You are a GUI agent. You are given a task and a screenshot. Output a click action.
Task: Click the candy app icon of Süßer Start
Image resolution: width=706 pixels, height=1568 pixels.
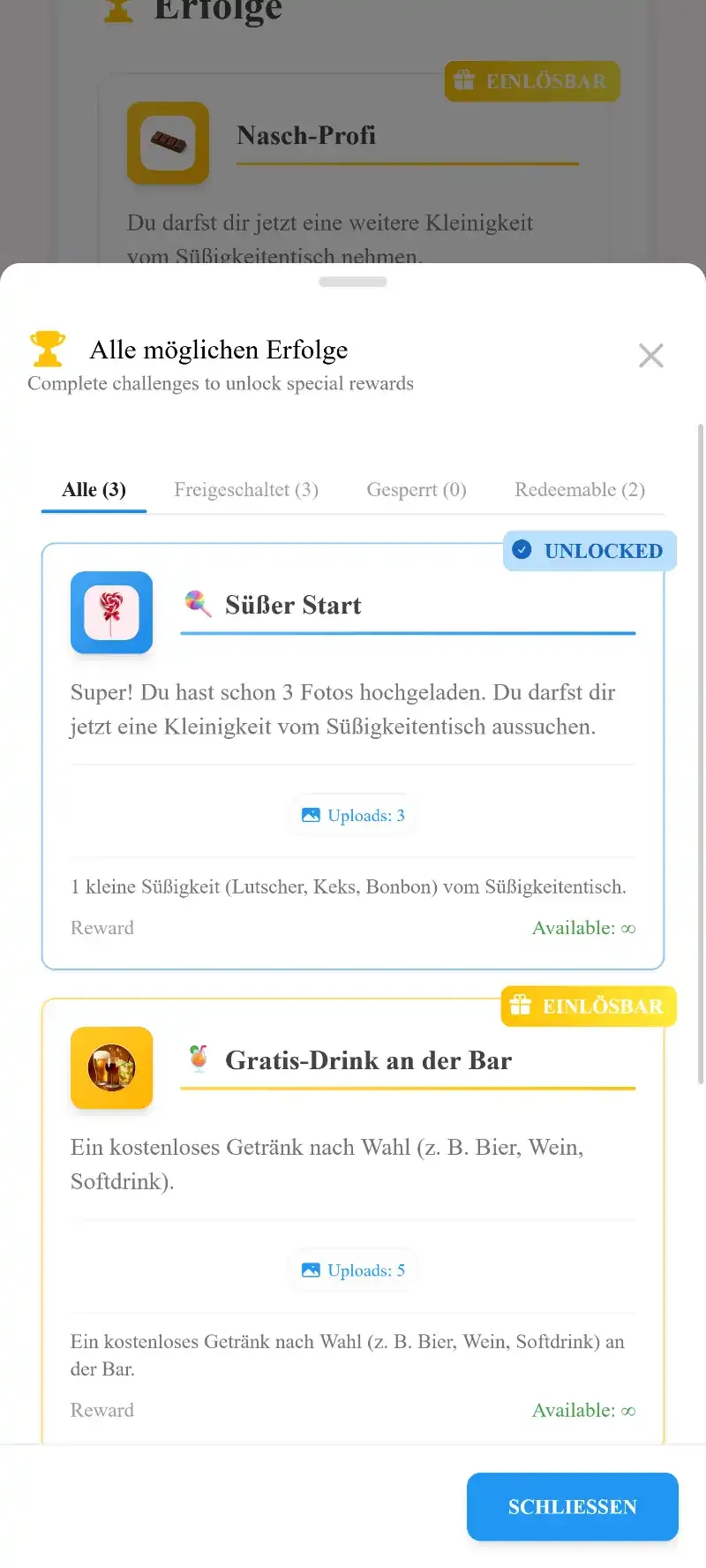111,612
